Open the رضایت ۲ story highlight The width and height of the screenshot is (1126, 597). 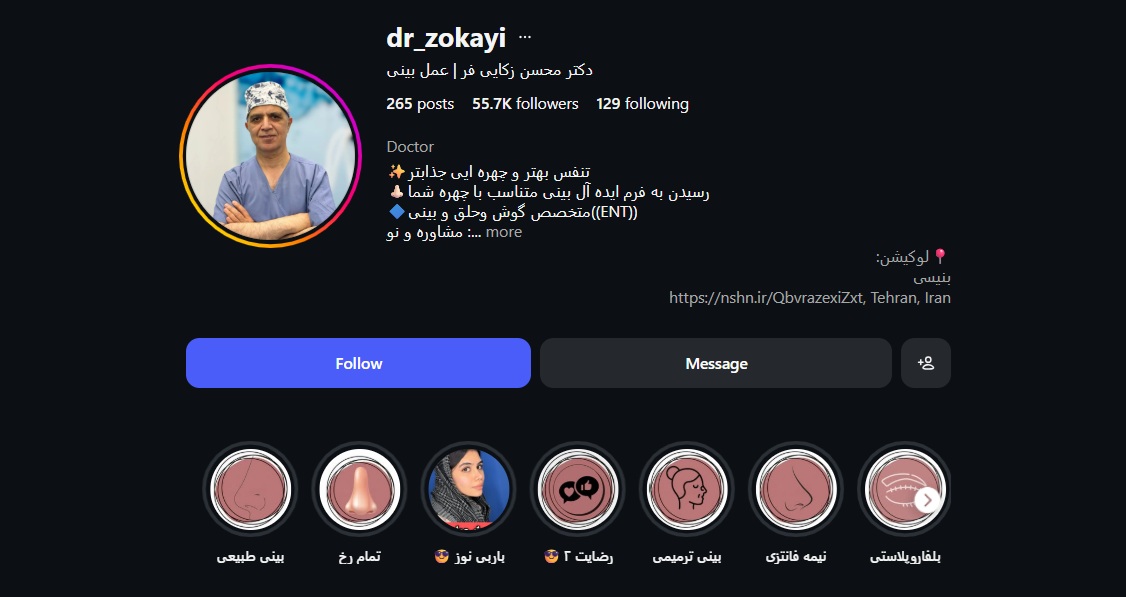click(x=578, y=490)
